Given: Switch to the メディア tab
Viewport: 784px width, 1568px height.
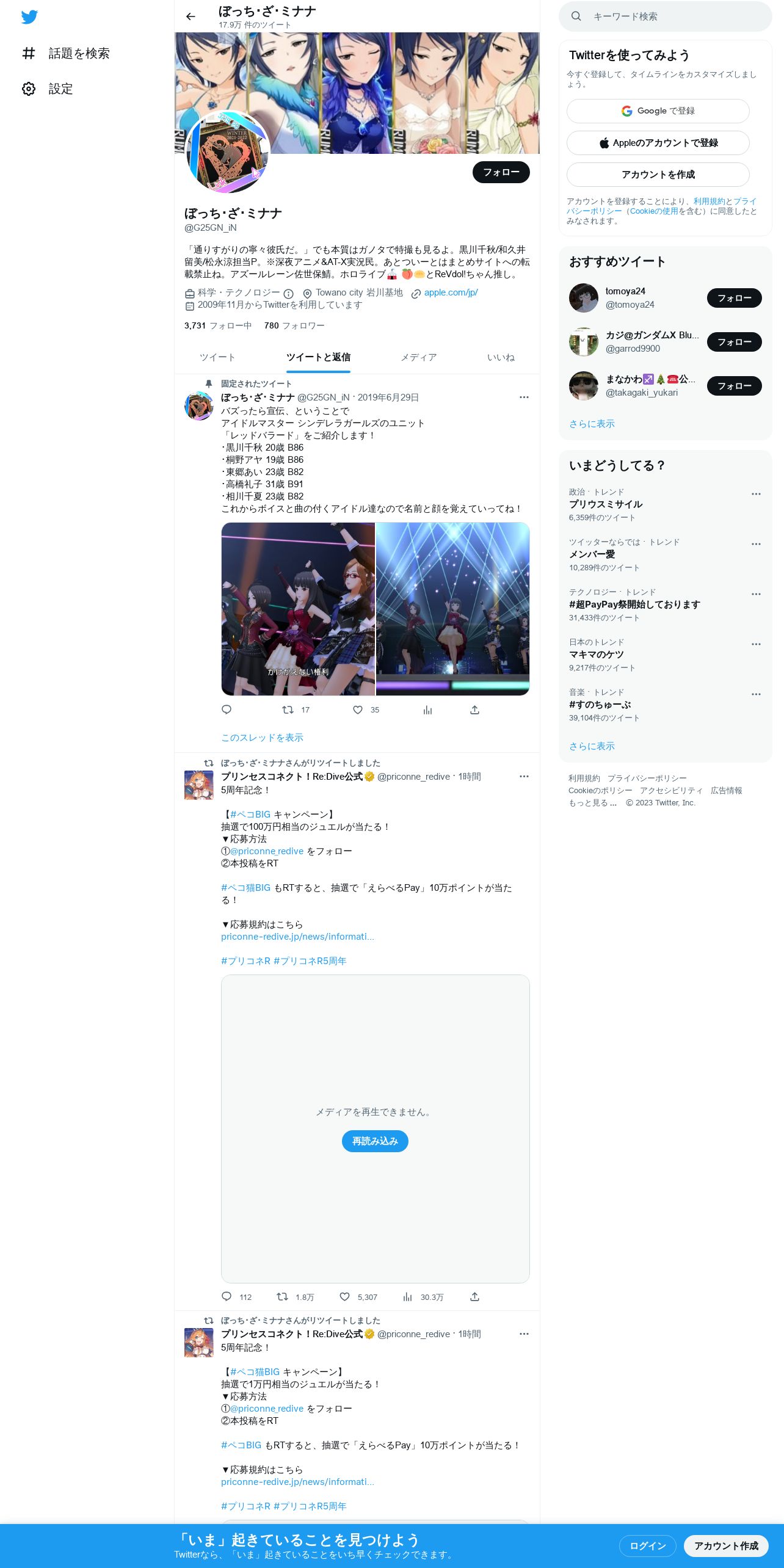Looking at the screenshot, I should coord(418,357).
